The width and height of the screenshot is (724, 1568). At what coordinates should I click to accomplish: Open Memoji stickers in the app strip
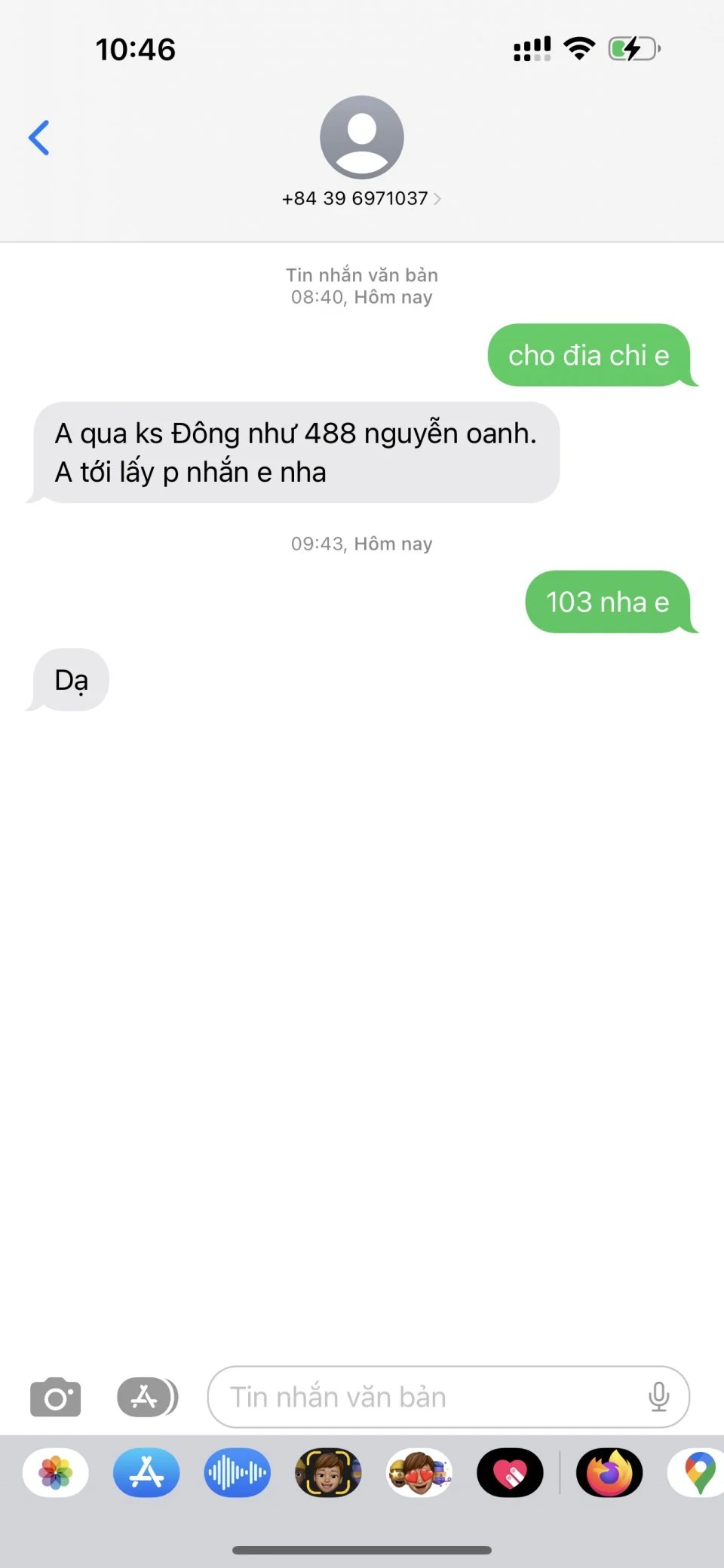coord(419,1472)
